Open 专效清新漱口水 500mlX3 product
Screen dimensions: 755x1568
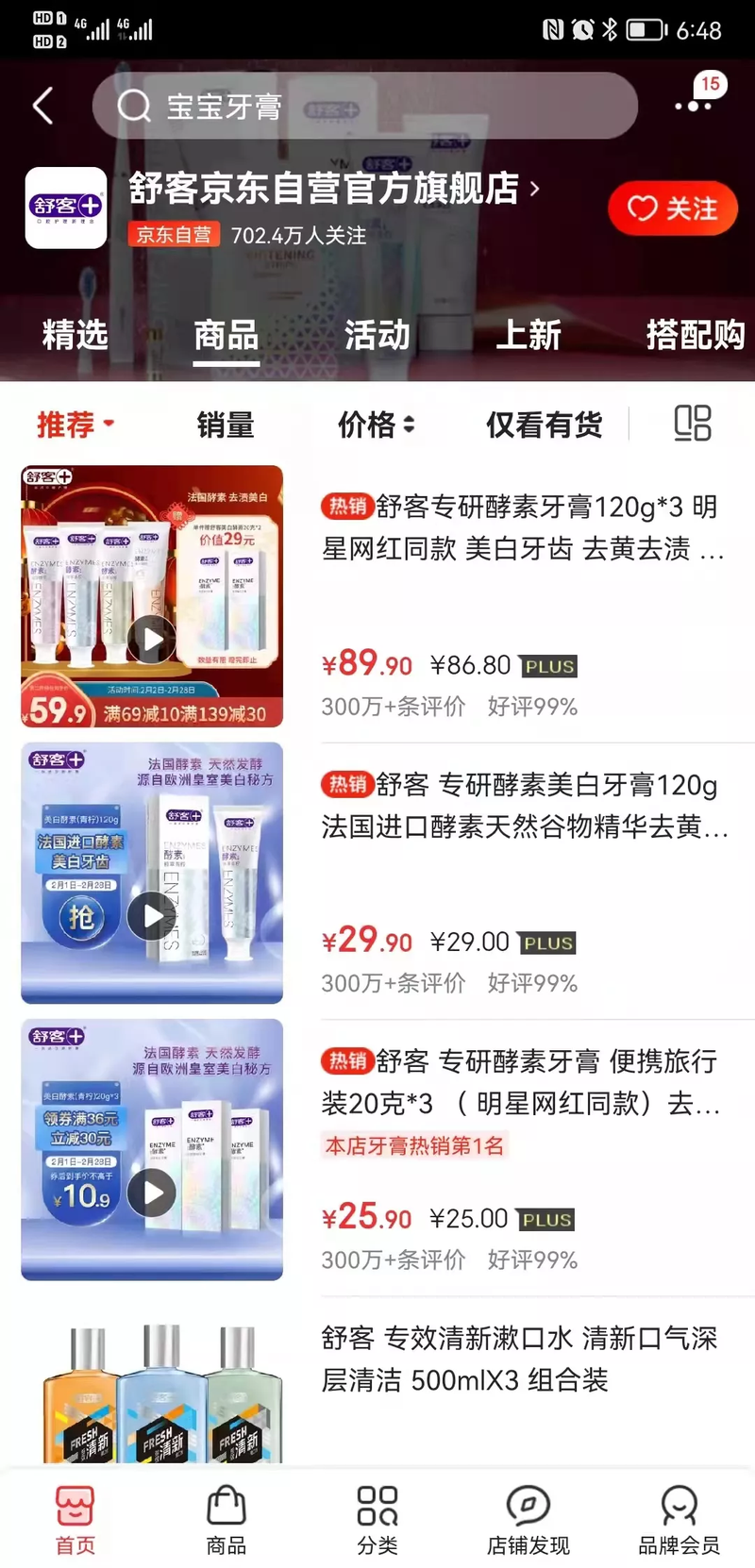(x=519, y=1359)
